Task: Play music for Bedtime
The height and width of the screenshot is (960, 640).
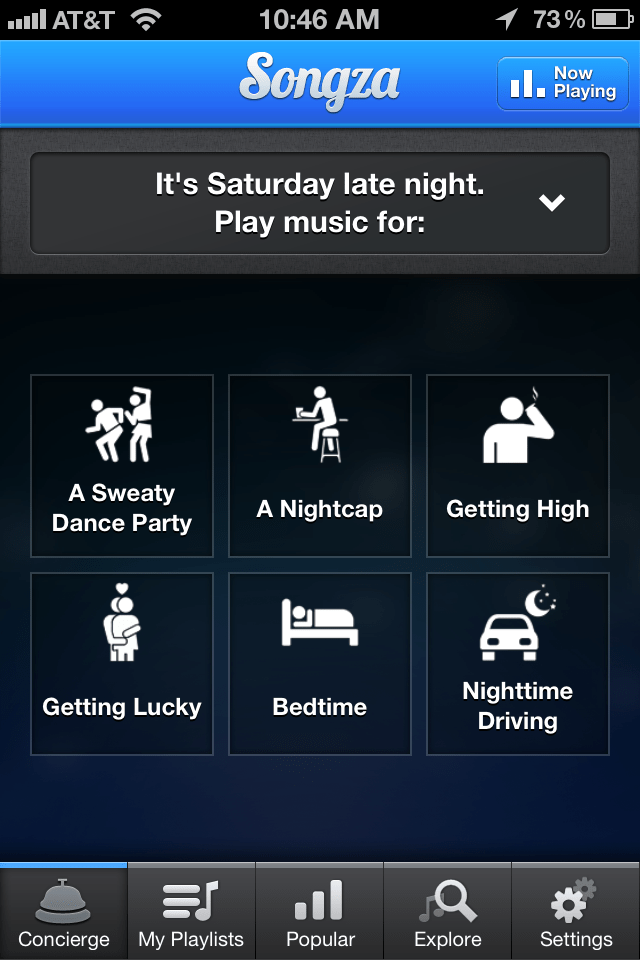Action: (x=320, y=664)
